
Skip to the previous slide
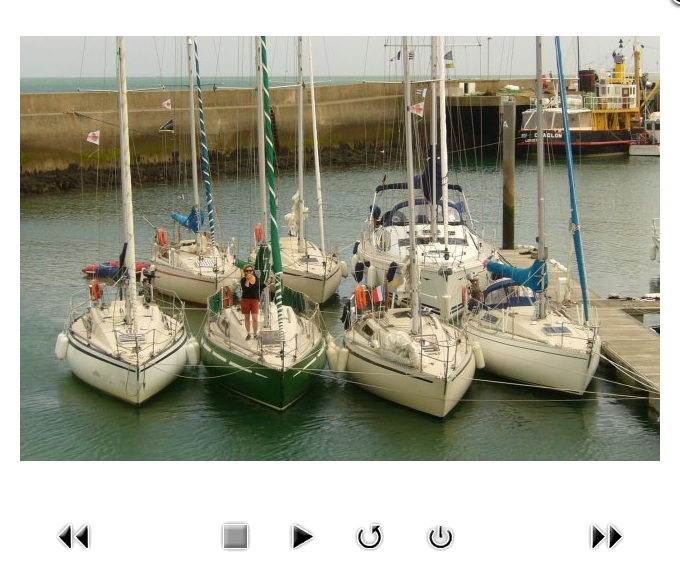[74, 537]
